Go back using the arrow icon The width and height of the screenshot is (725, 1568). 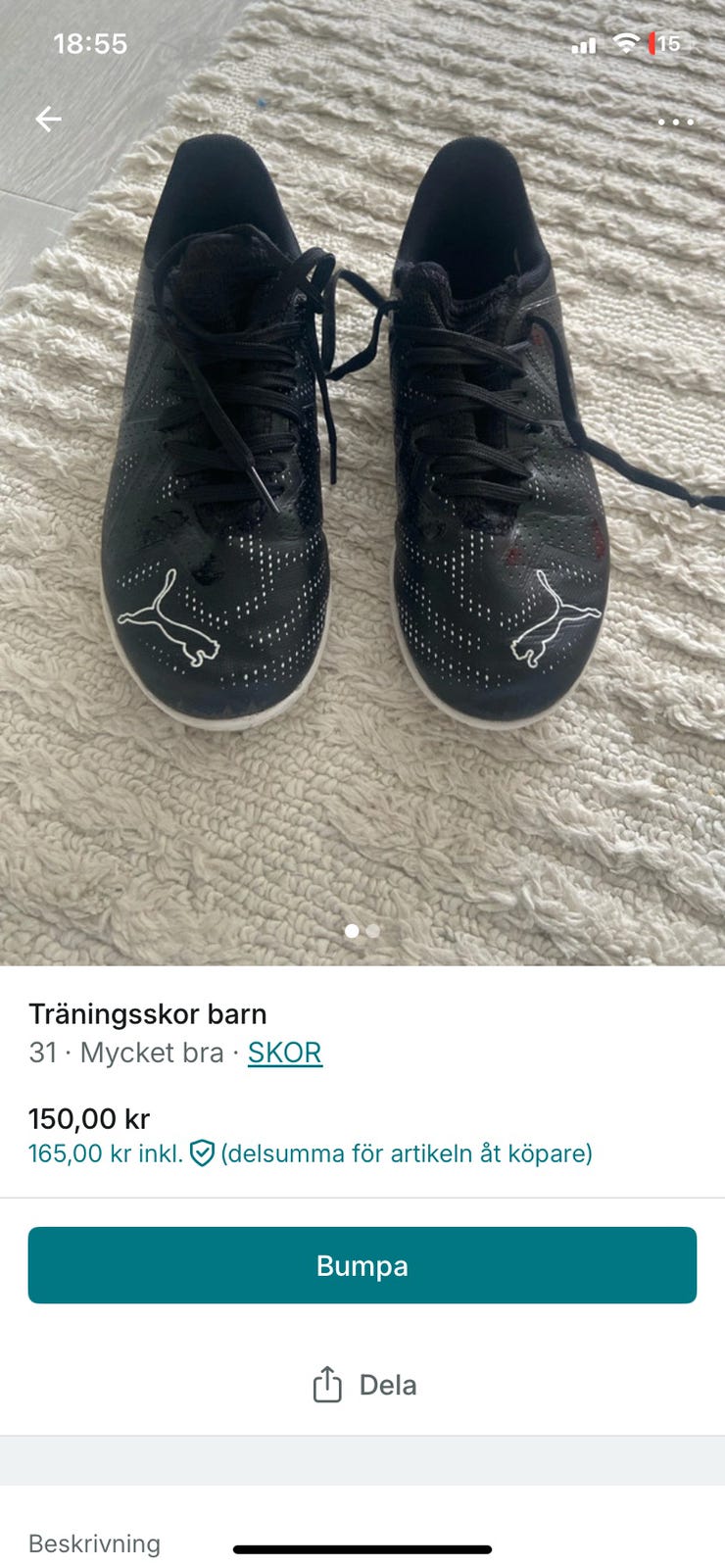coord(48,120)
